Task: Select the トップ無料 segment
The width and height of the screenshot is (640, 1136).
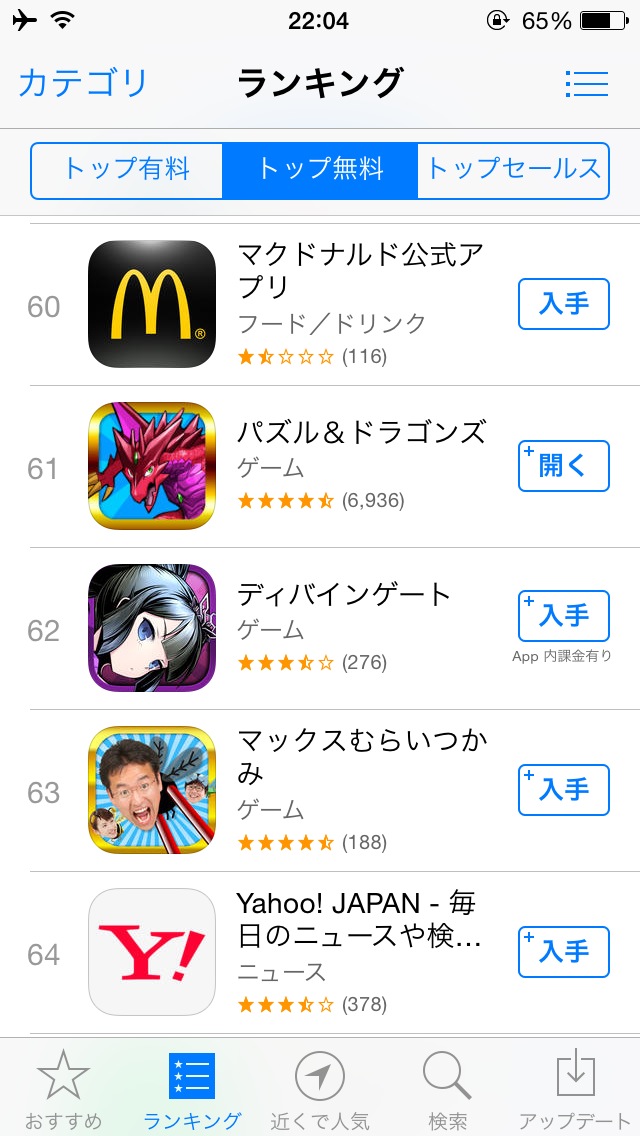Action: click(x=320, y=170)
